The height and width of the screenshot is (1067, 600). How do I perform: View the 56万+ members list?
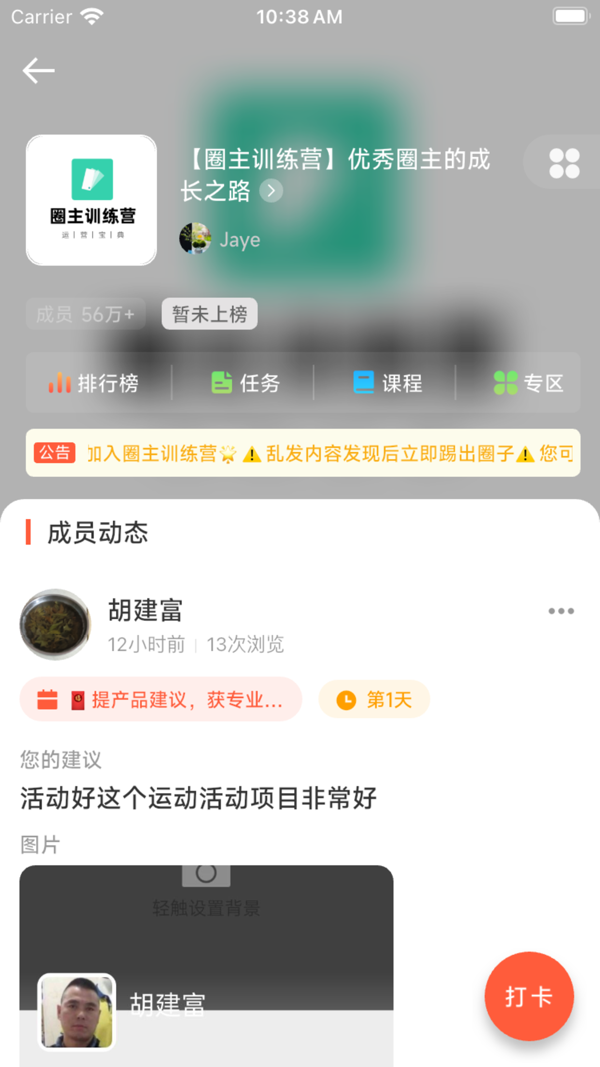click(85, 315)
